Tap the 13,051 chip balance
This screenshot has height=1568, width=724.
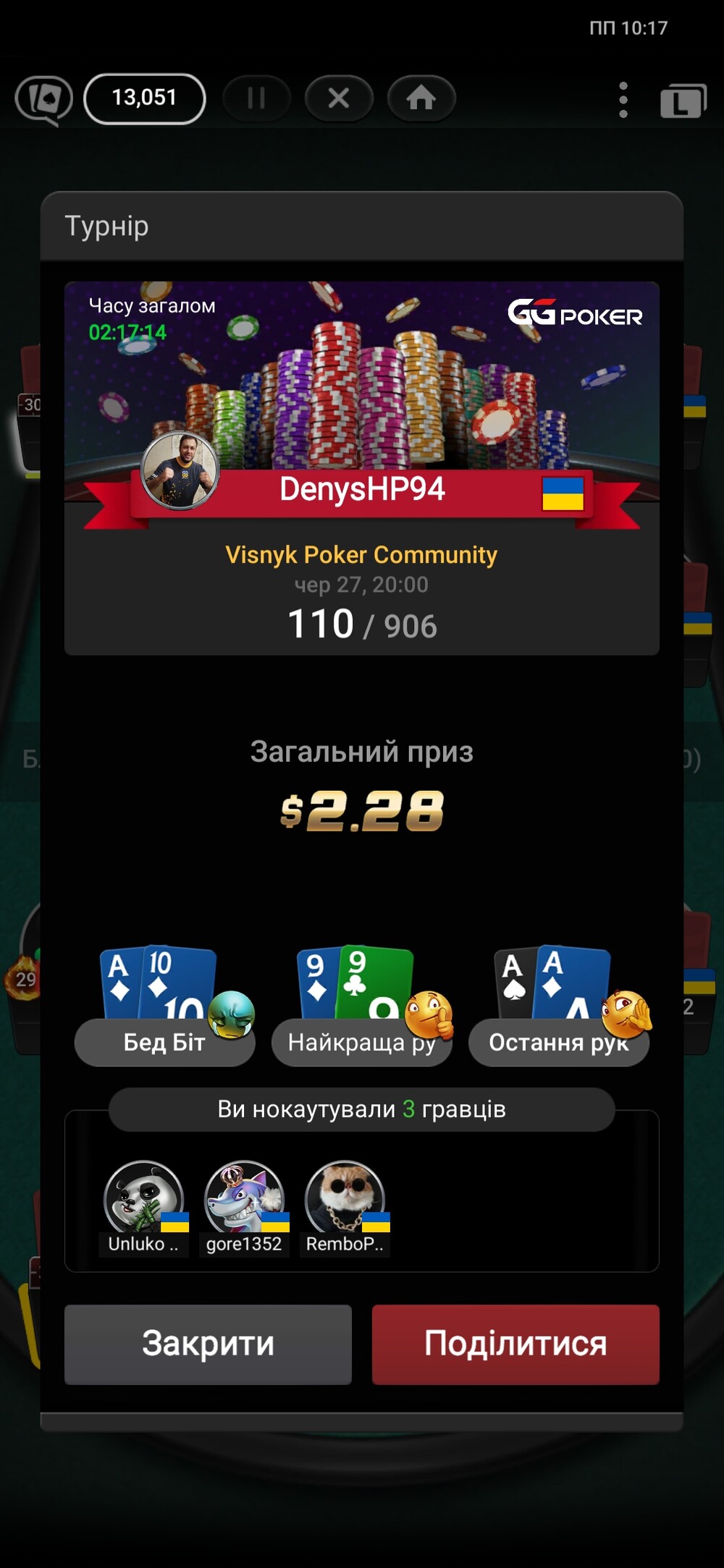[145, 98]
